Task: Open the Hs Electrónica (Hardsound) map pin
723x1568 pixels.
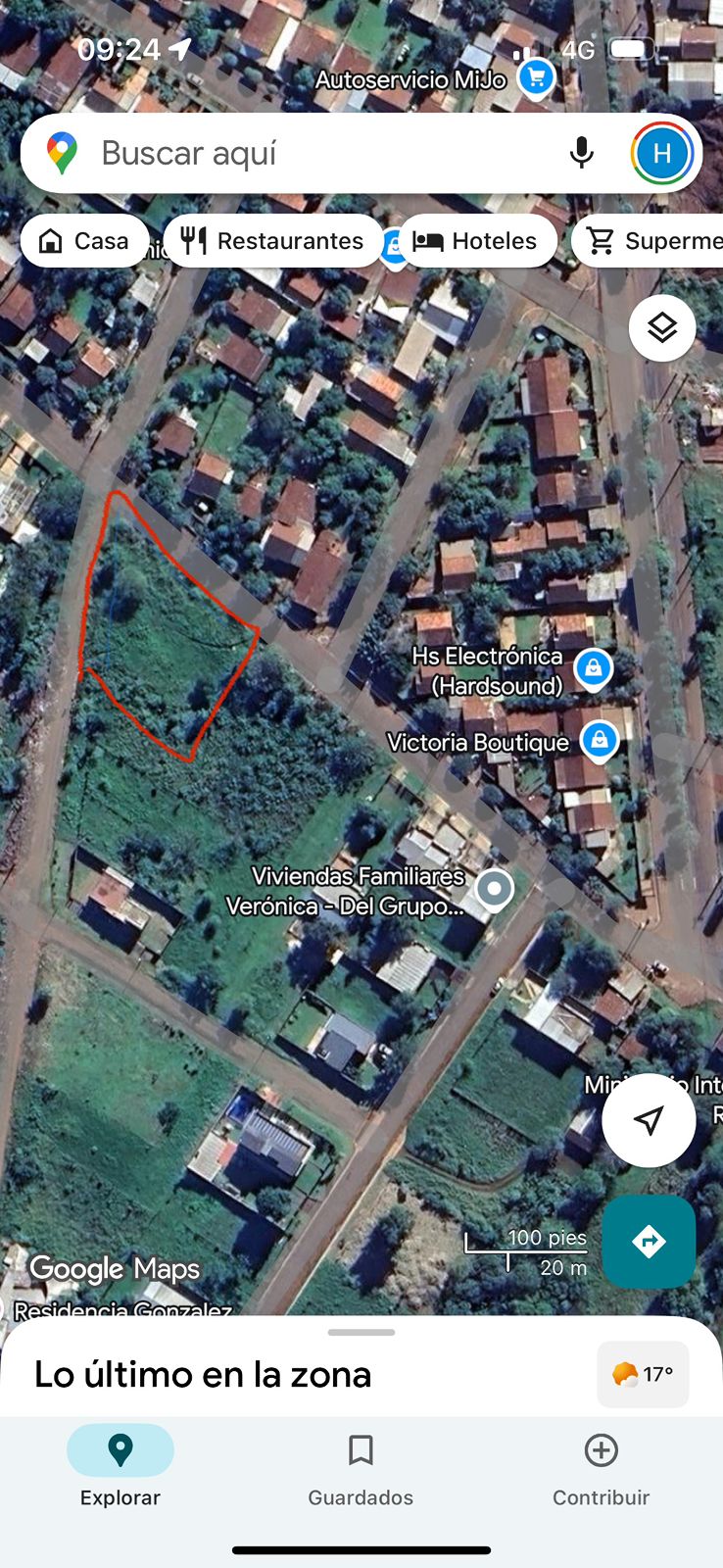Action: pyautogui.click(x=593, y=668)
